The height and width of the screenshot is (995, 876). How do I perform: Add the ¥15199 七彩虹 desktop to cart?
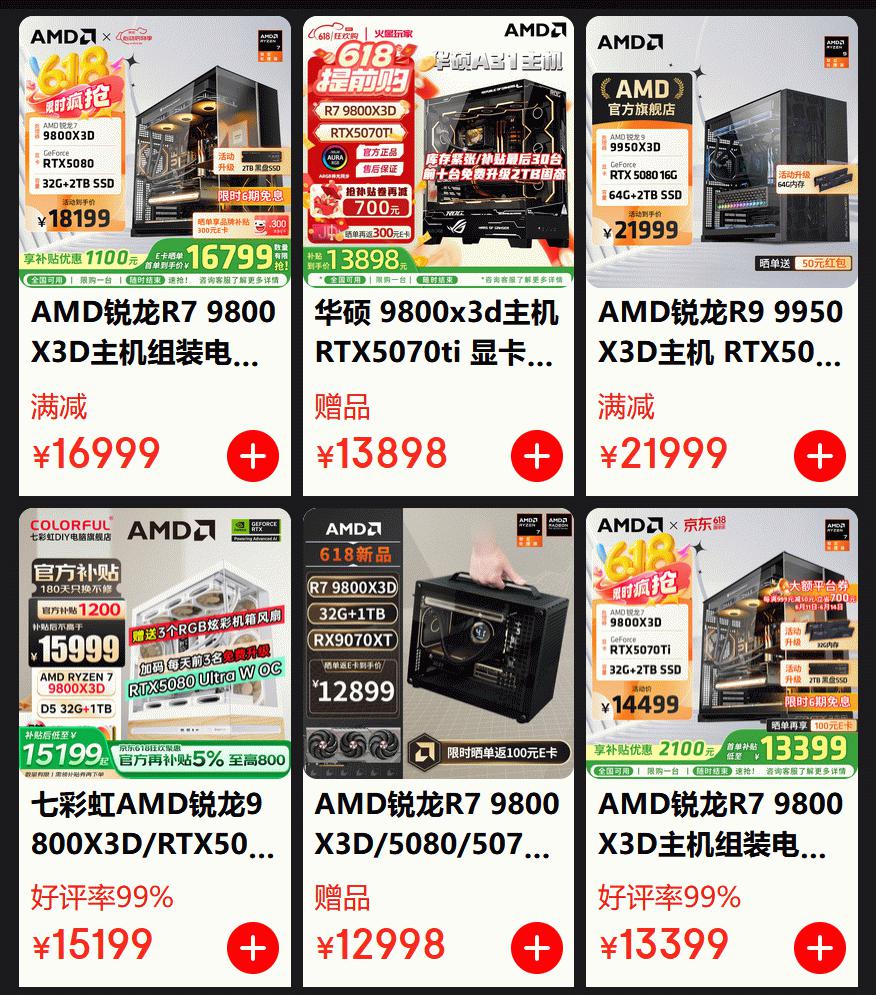point(253,947)
